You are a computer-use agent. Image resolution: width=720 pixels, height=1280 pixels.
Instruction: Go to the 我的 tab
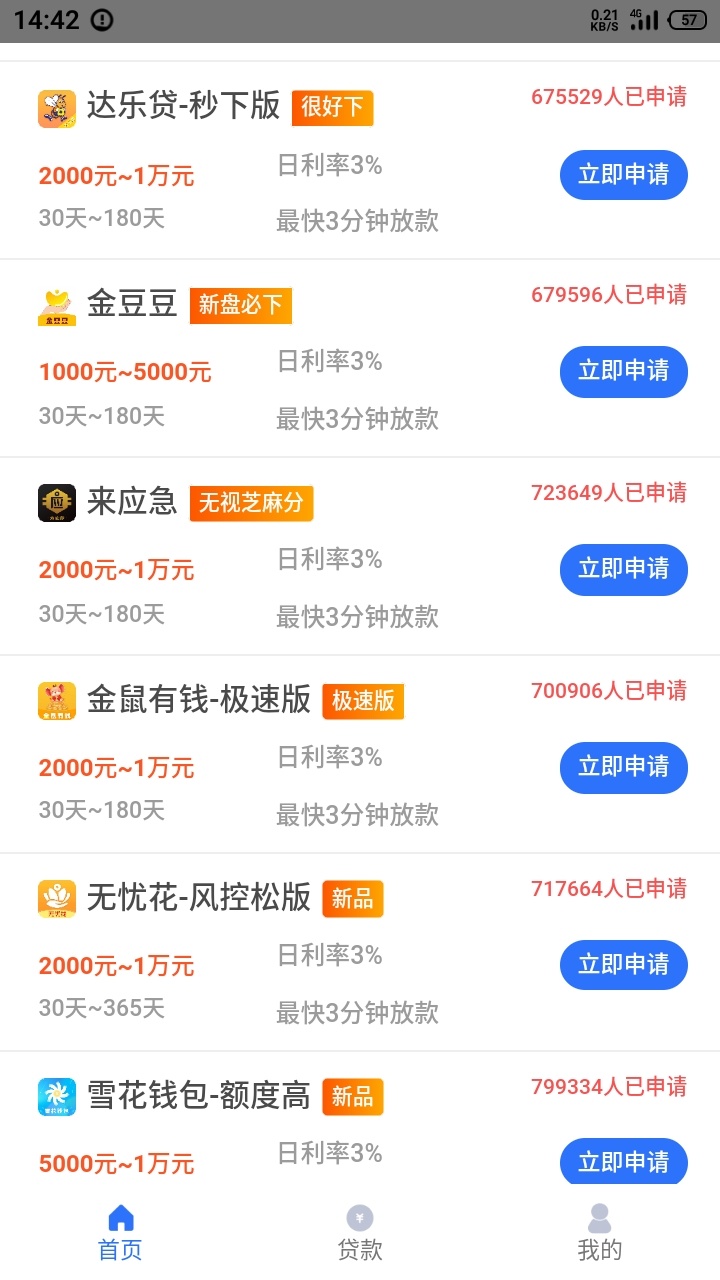pyautogui.click(x=600, y=1233)
